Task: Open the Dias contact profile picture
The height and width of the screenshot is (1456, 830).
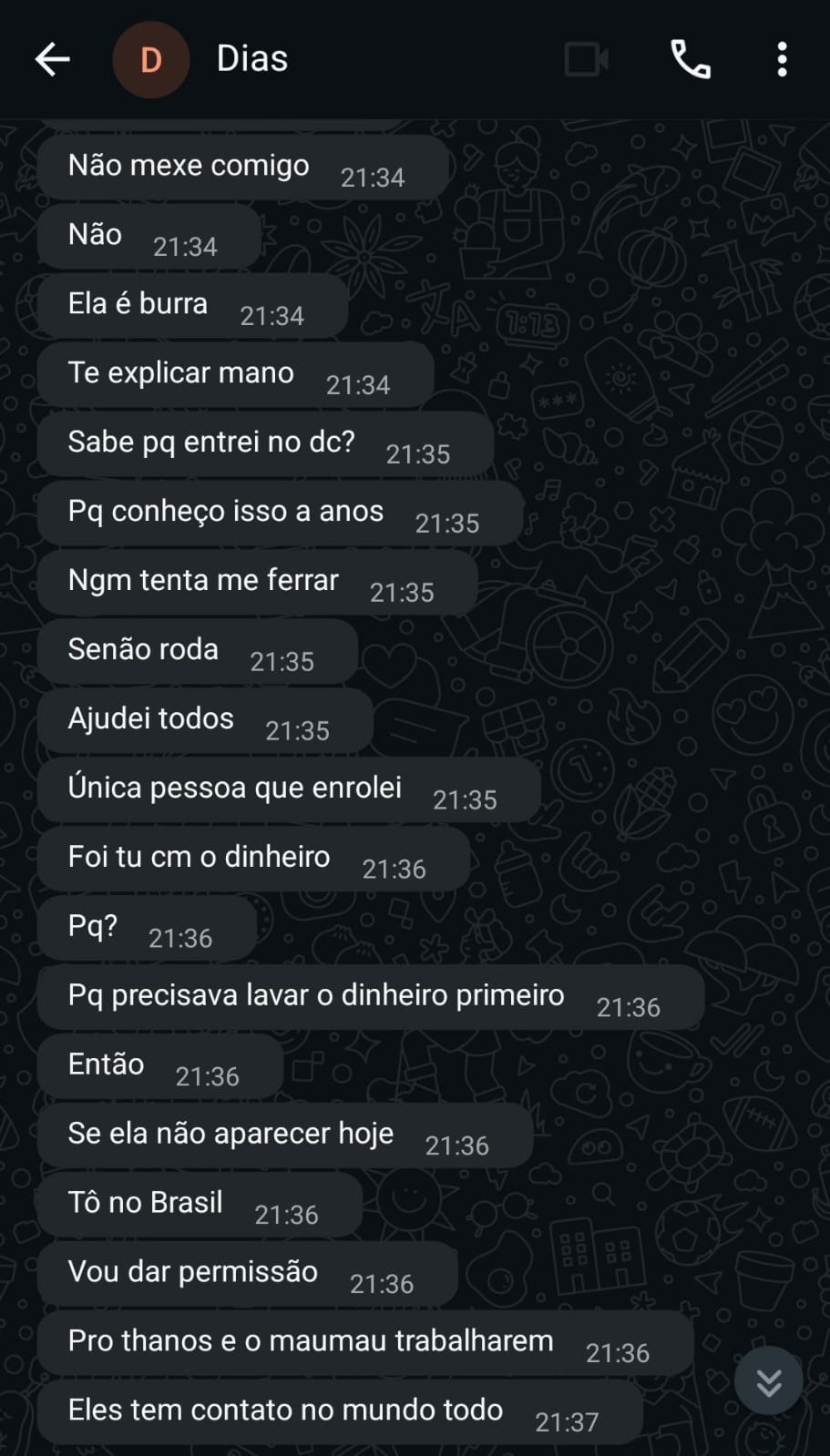Action: [151, 60]
